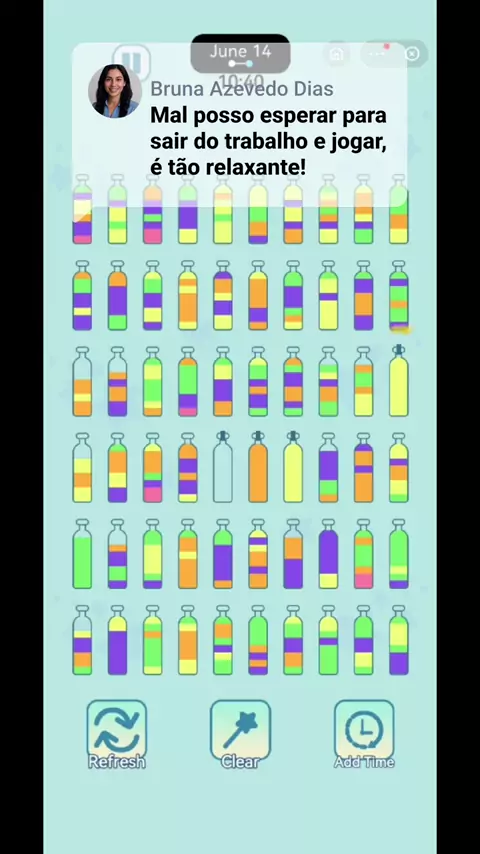
Task: Open the three-dot more menu
Action: coord(377,53)
